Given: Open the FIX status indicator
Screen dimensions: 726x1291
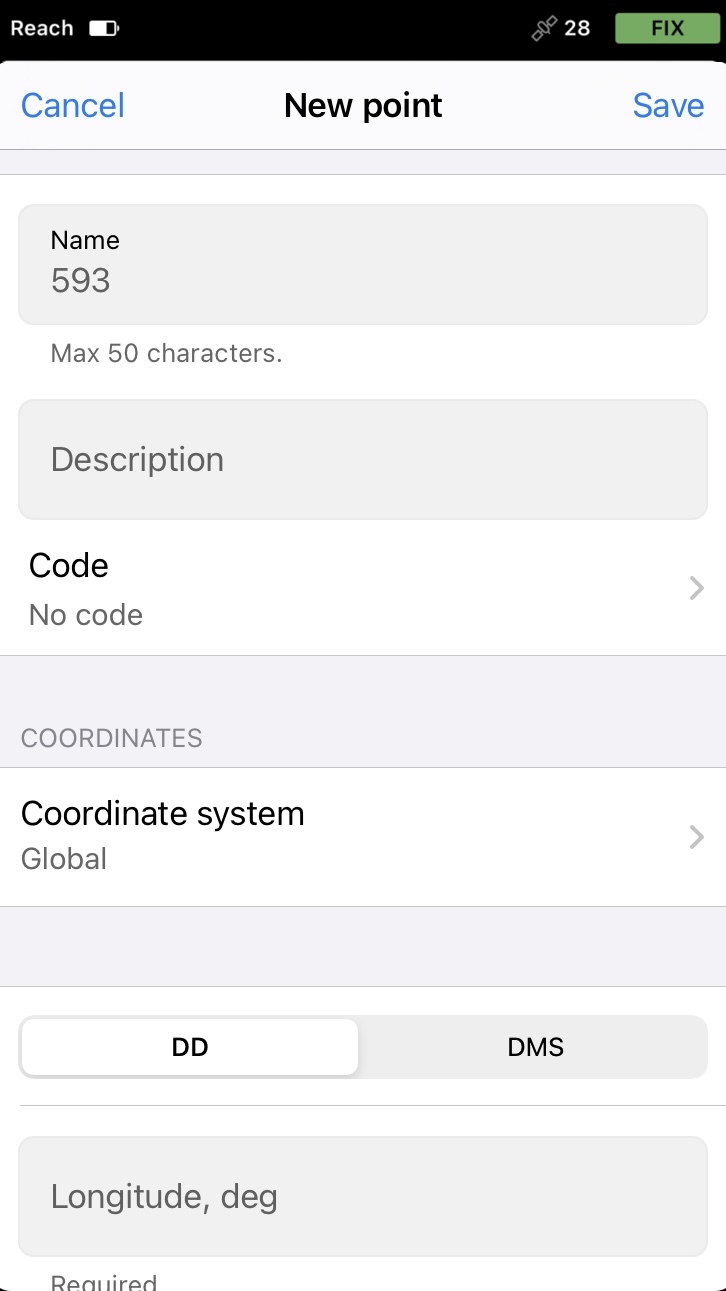Looking at the screenshot, I should pyautogui.click(x=666, y=28).
